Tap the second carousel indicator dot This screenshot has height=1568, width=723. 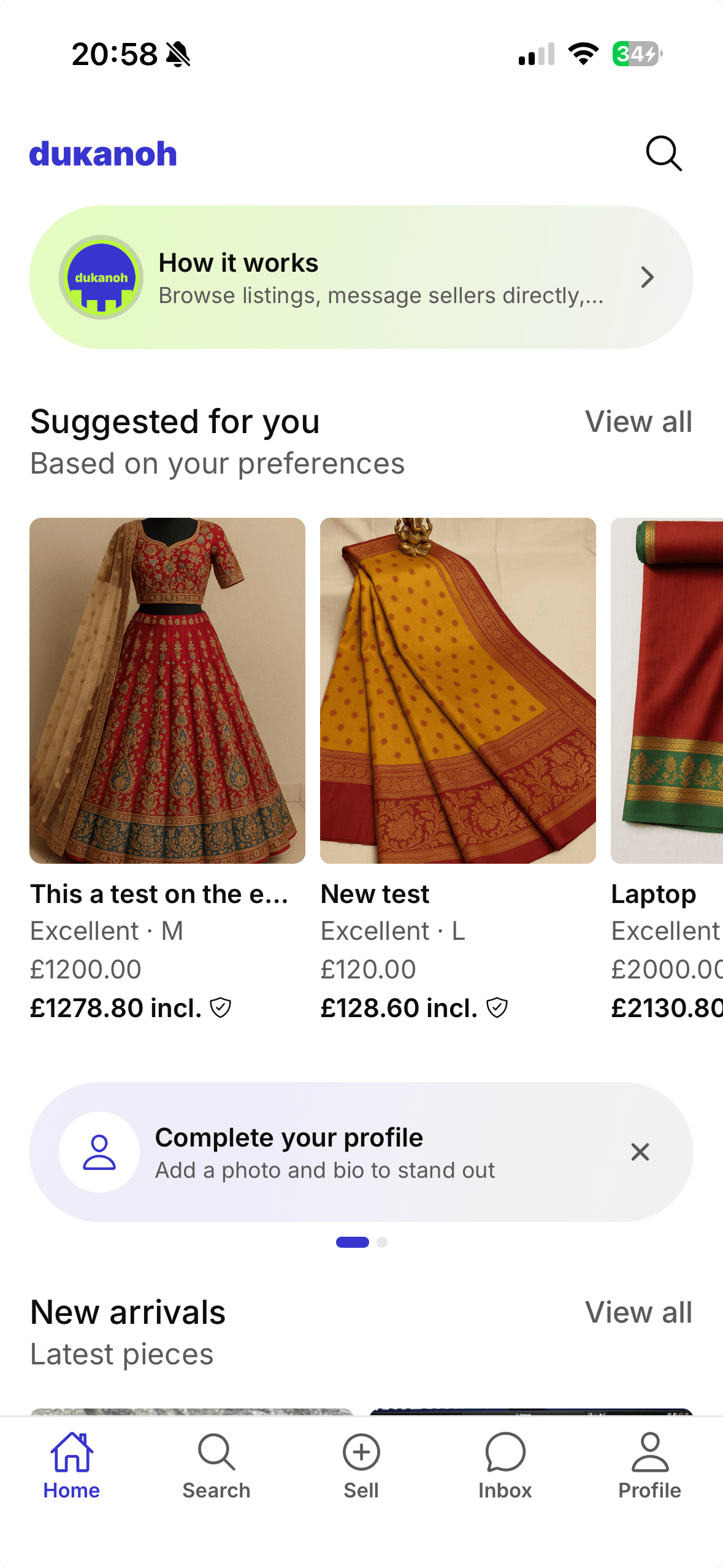380,1242
